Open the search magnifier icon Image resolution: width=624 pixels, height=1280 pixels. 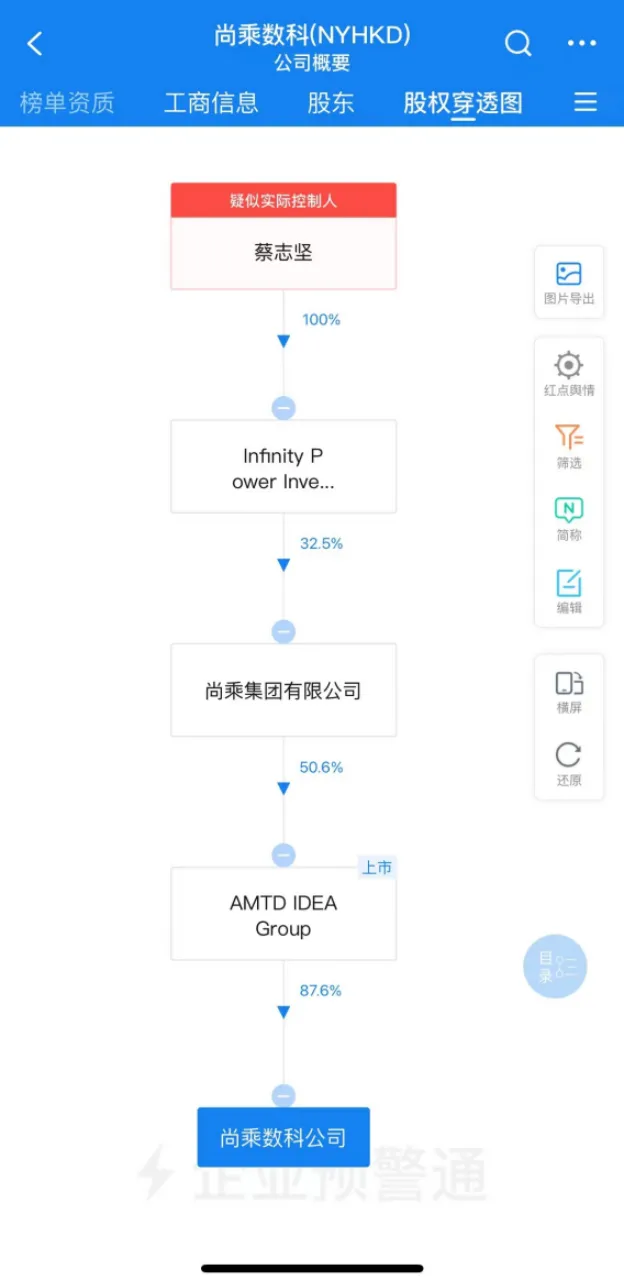coord(517,43)
